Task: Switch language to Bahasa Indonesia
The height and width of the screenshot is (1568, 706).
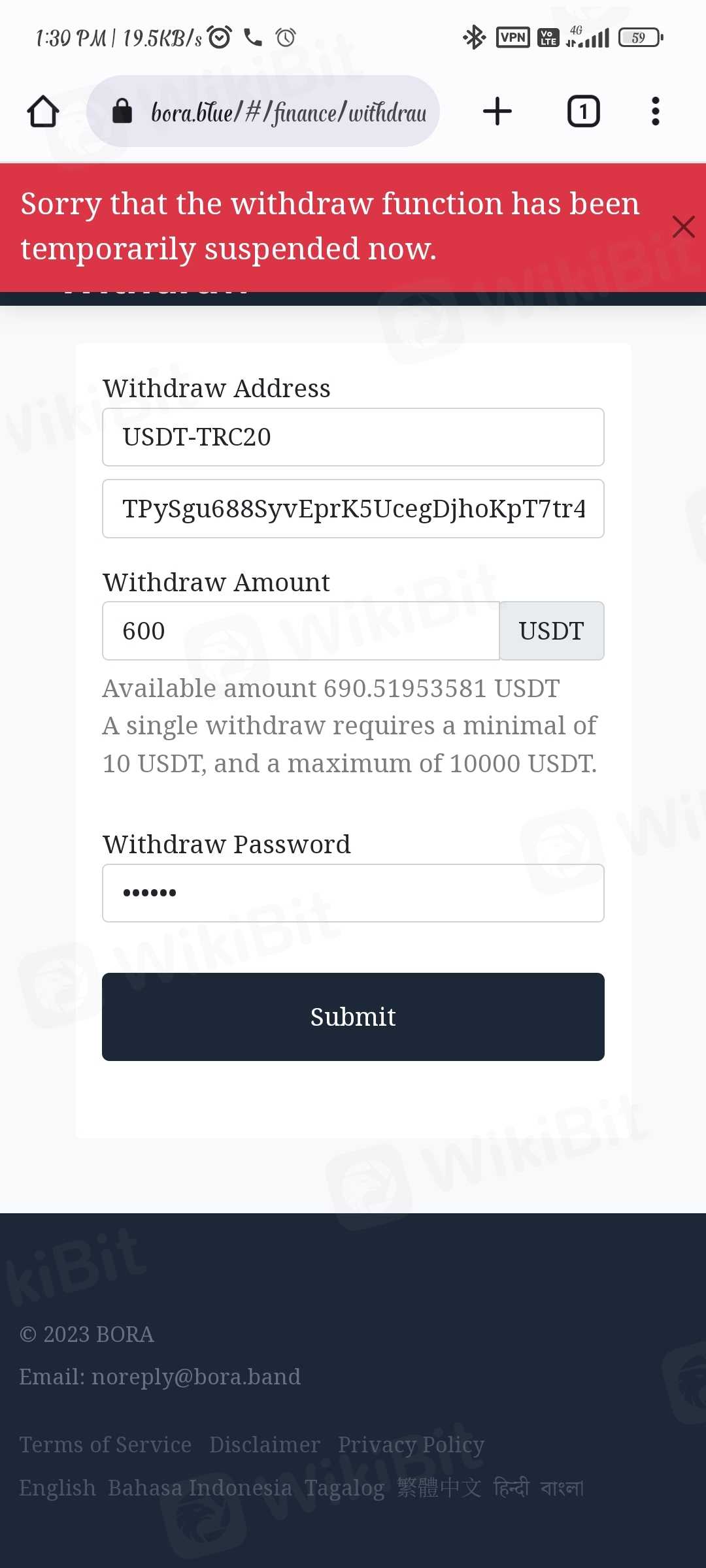Action: [200, 1488]
